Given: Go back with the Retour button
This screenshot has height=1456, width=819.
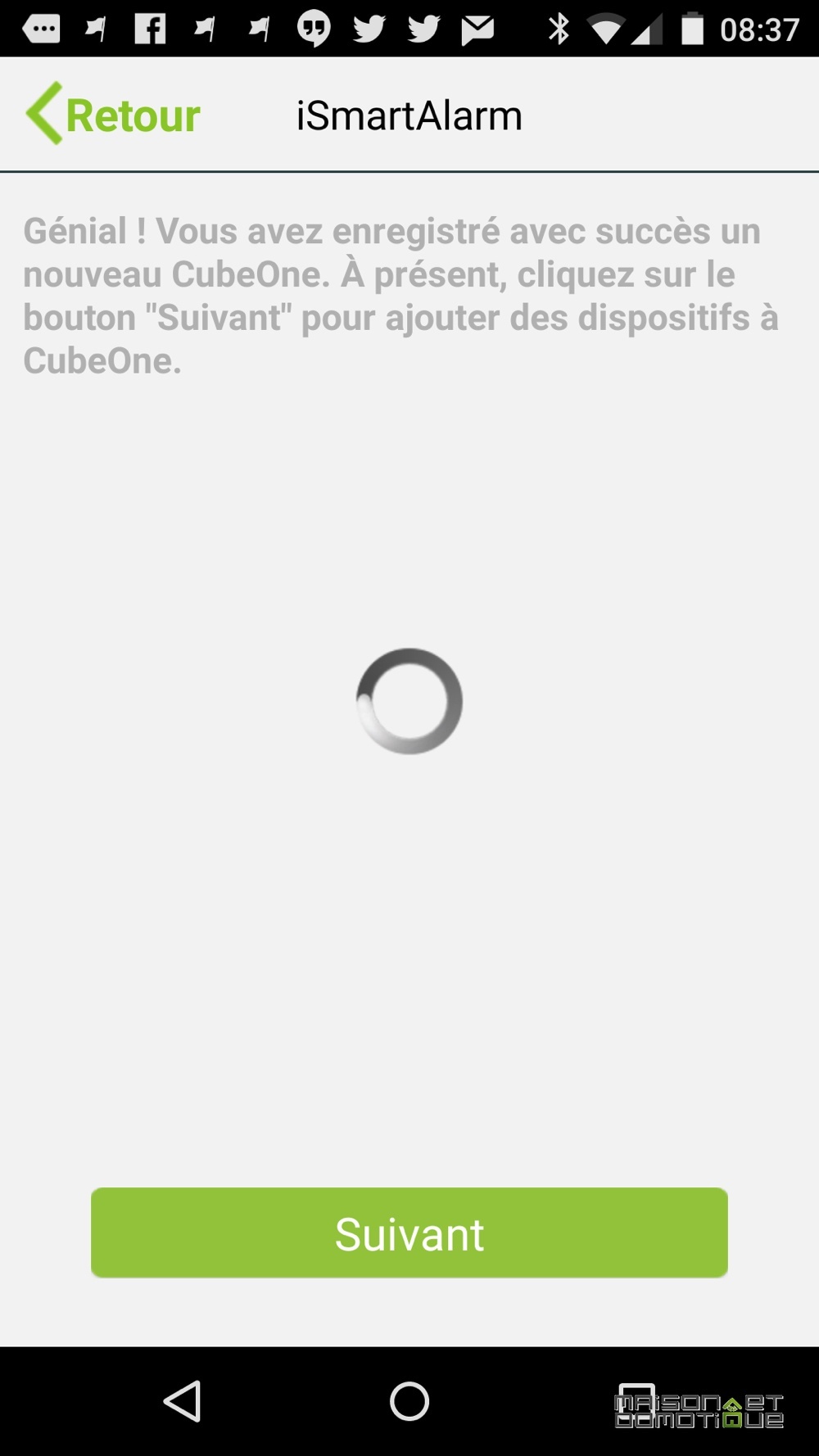Looking at the screenshot, I should [x=113, y=115].
